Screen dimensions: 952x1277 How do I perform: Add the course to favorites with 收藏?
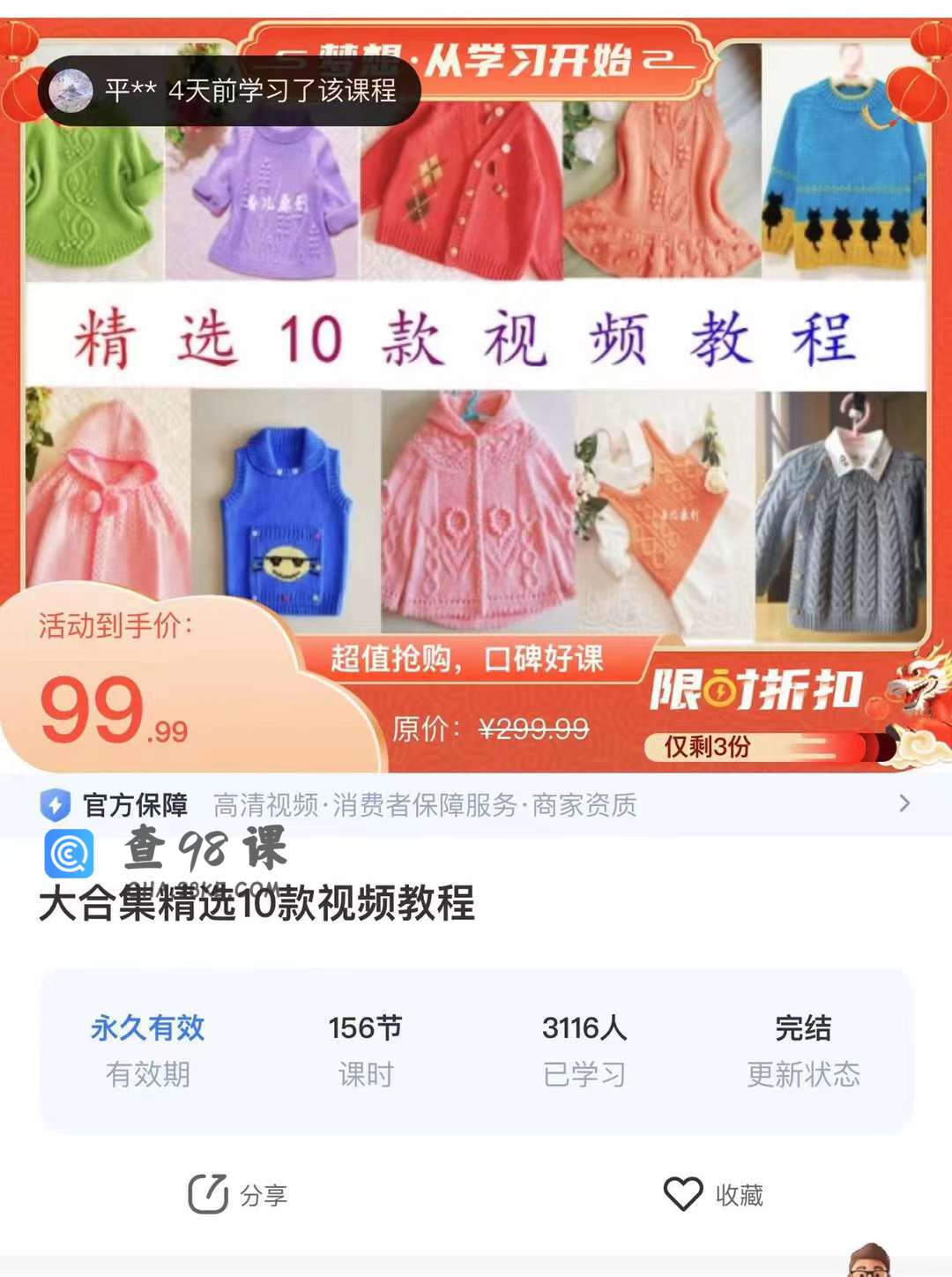click(713, 1195)
